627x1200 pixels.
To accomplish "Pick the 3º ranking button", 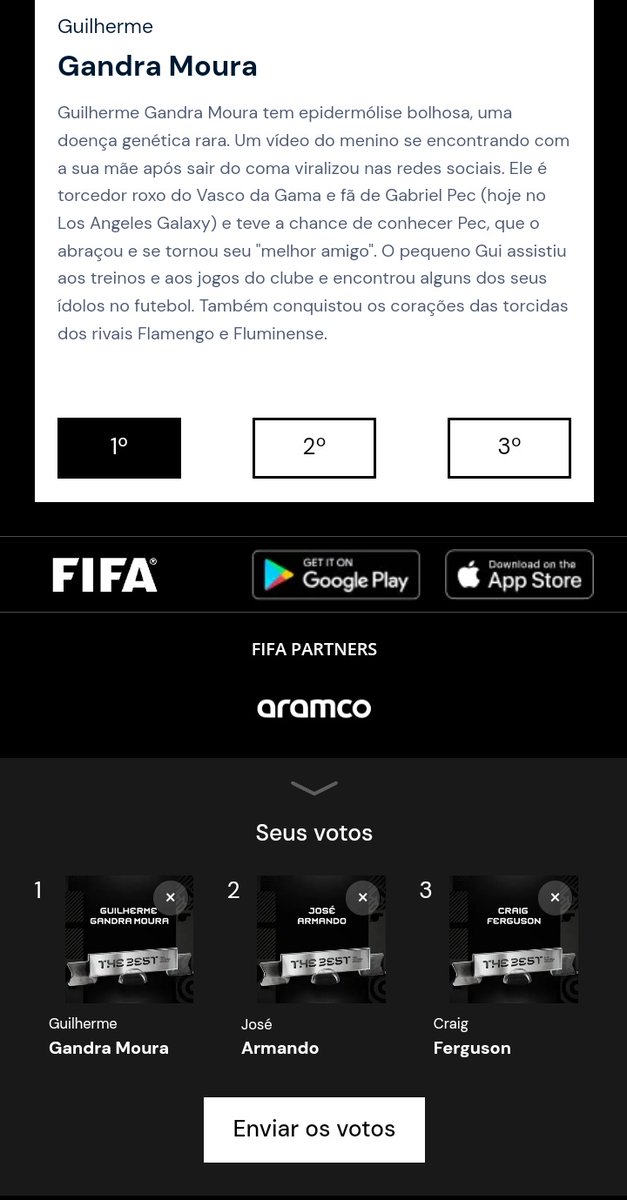I will pos(509,447).
